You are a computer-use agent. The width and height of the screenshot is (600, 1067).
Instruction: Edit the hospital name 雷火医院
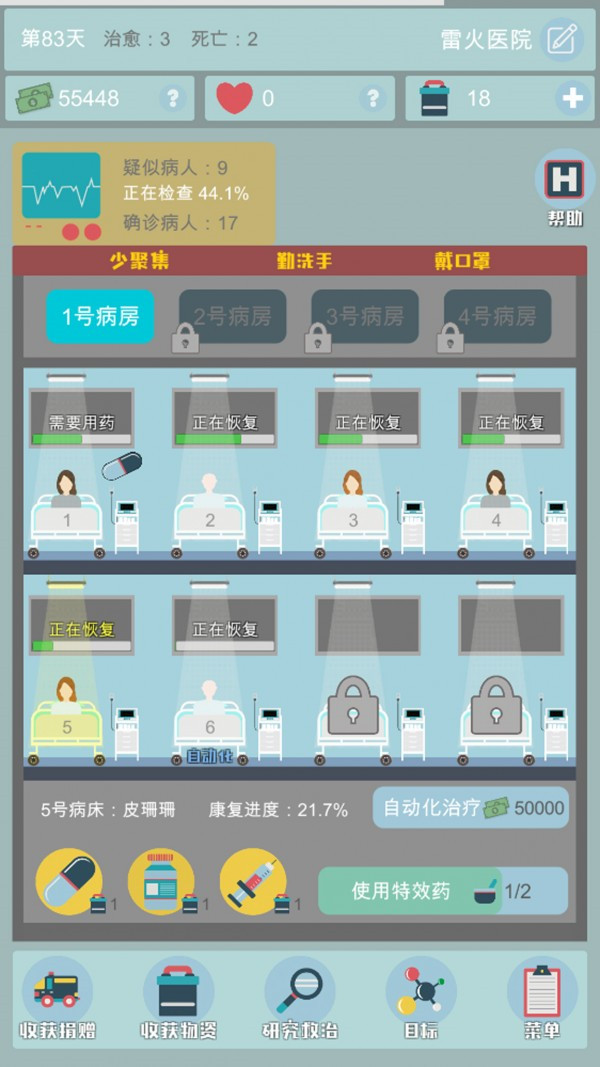pyautogui.click(x=562, y=40)
